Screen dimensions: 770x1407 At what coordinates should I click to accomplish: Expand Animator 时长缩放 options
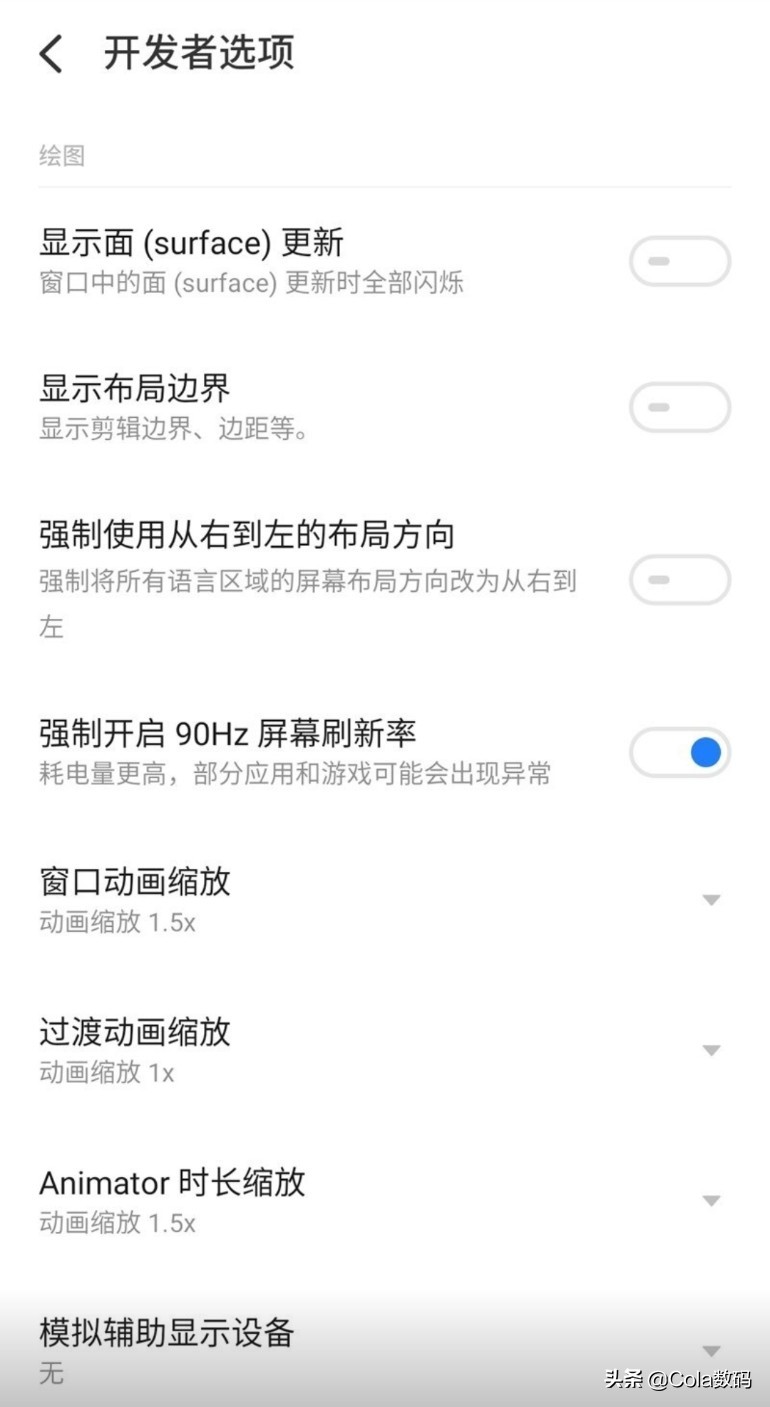tap(710, 1200)
